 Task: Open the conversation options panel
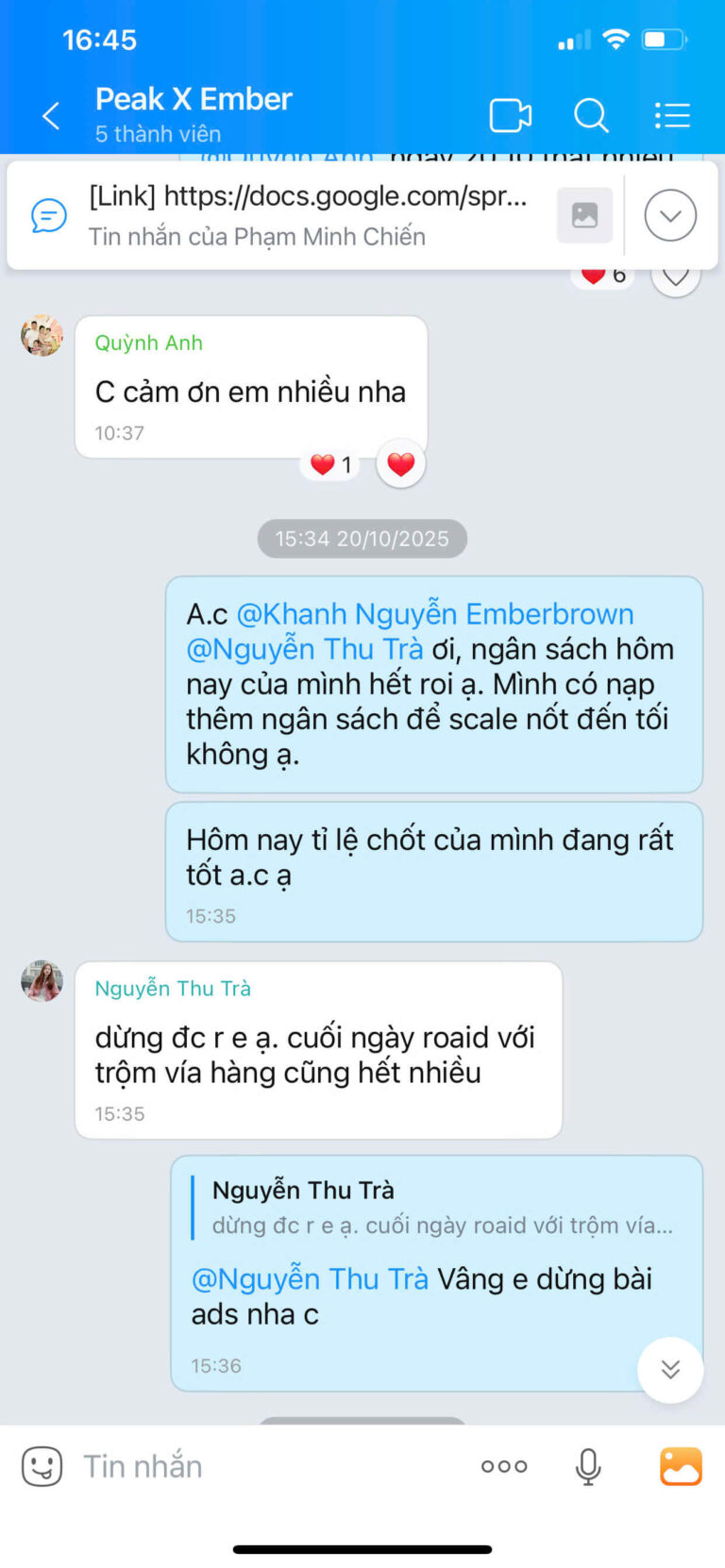coord(672,115)
